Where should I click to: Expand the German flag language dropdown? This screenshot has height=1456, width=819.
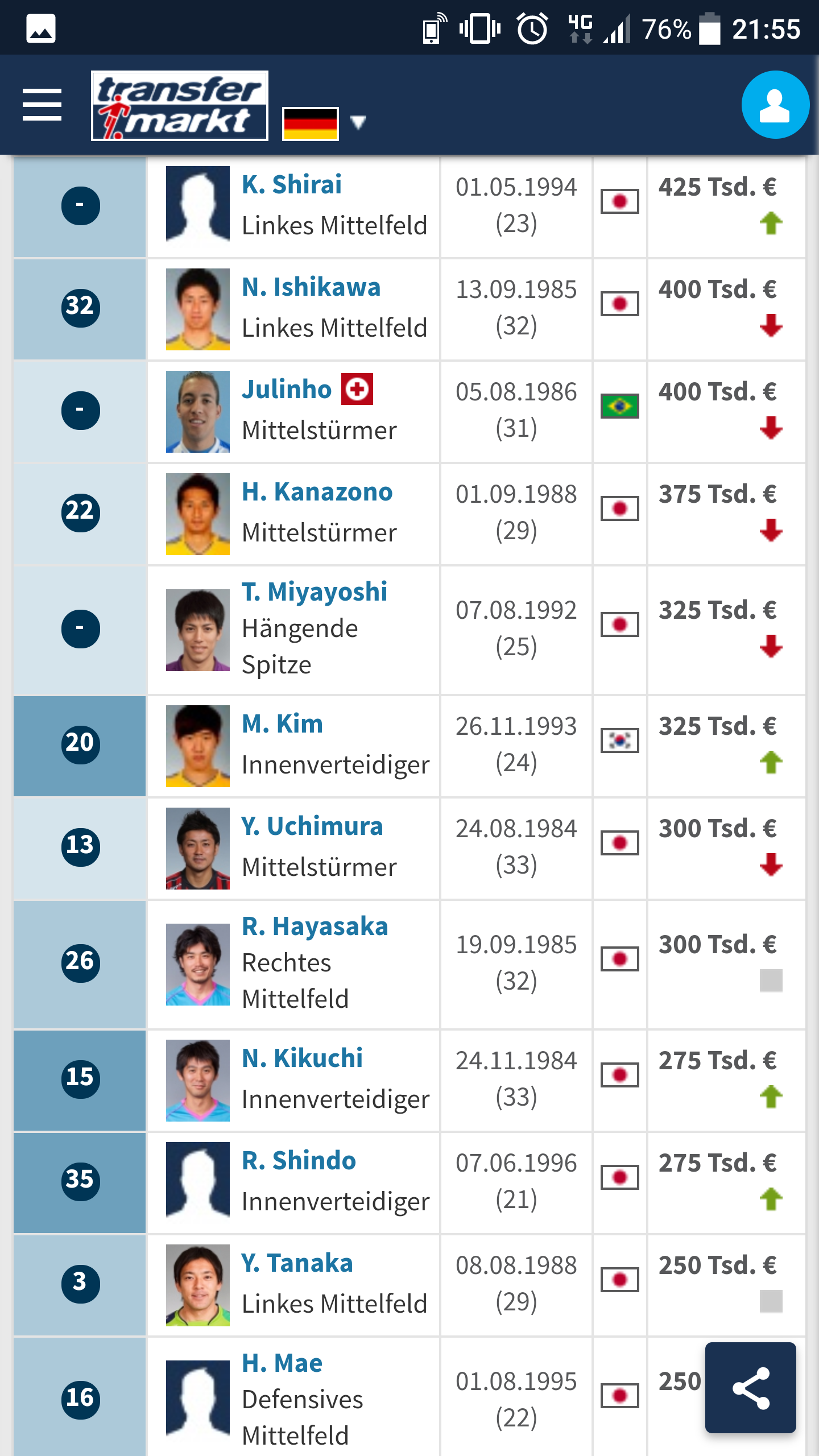324,123
